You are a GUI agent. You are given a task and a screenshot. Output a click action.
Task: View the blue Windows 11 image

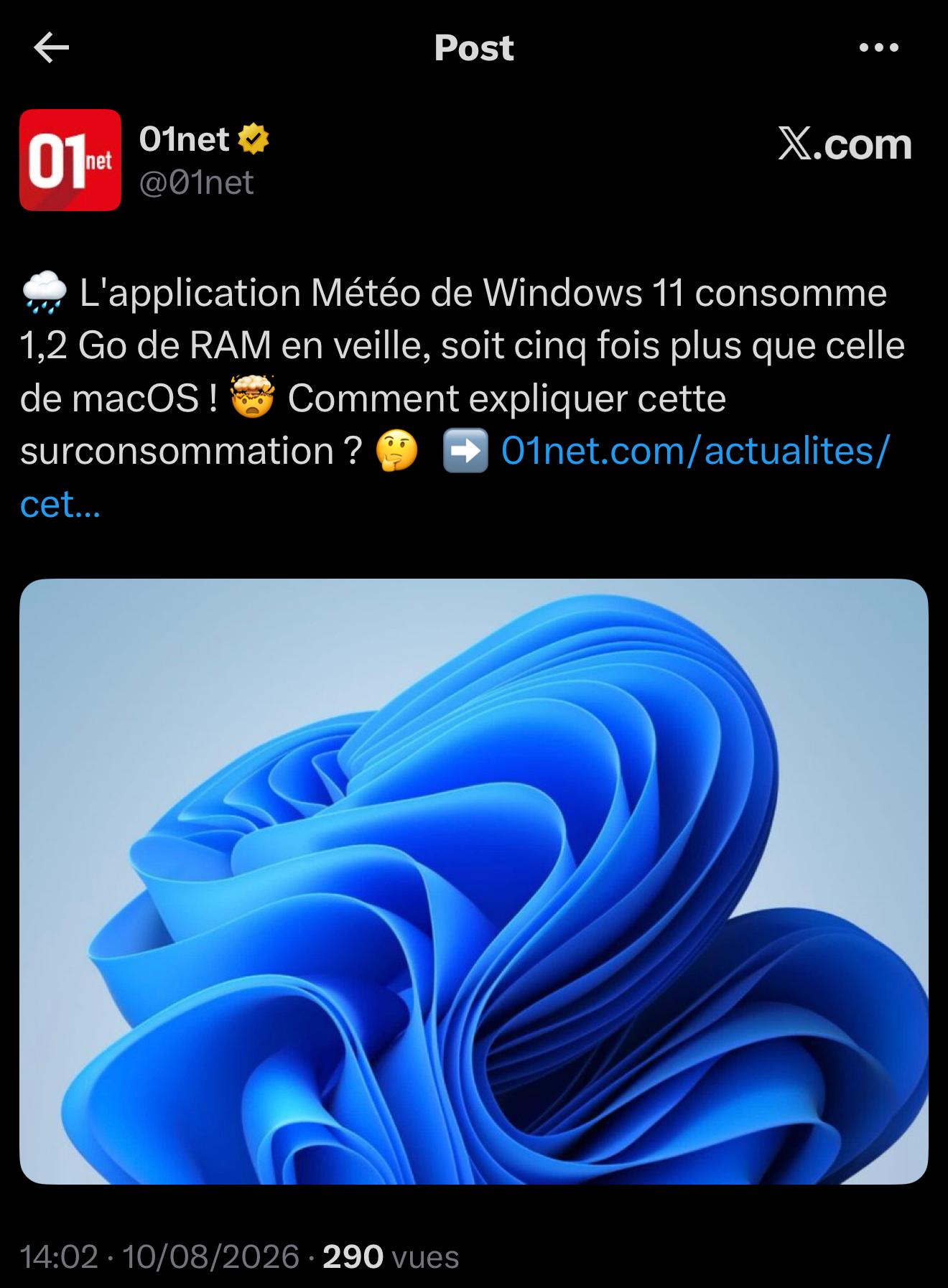(x=474, y=882)
